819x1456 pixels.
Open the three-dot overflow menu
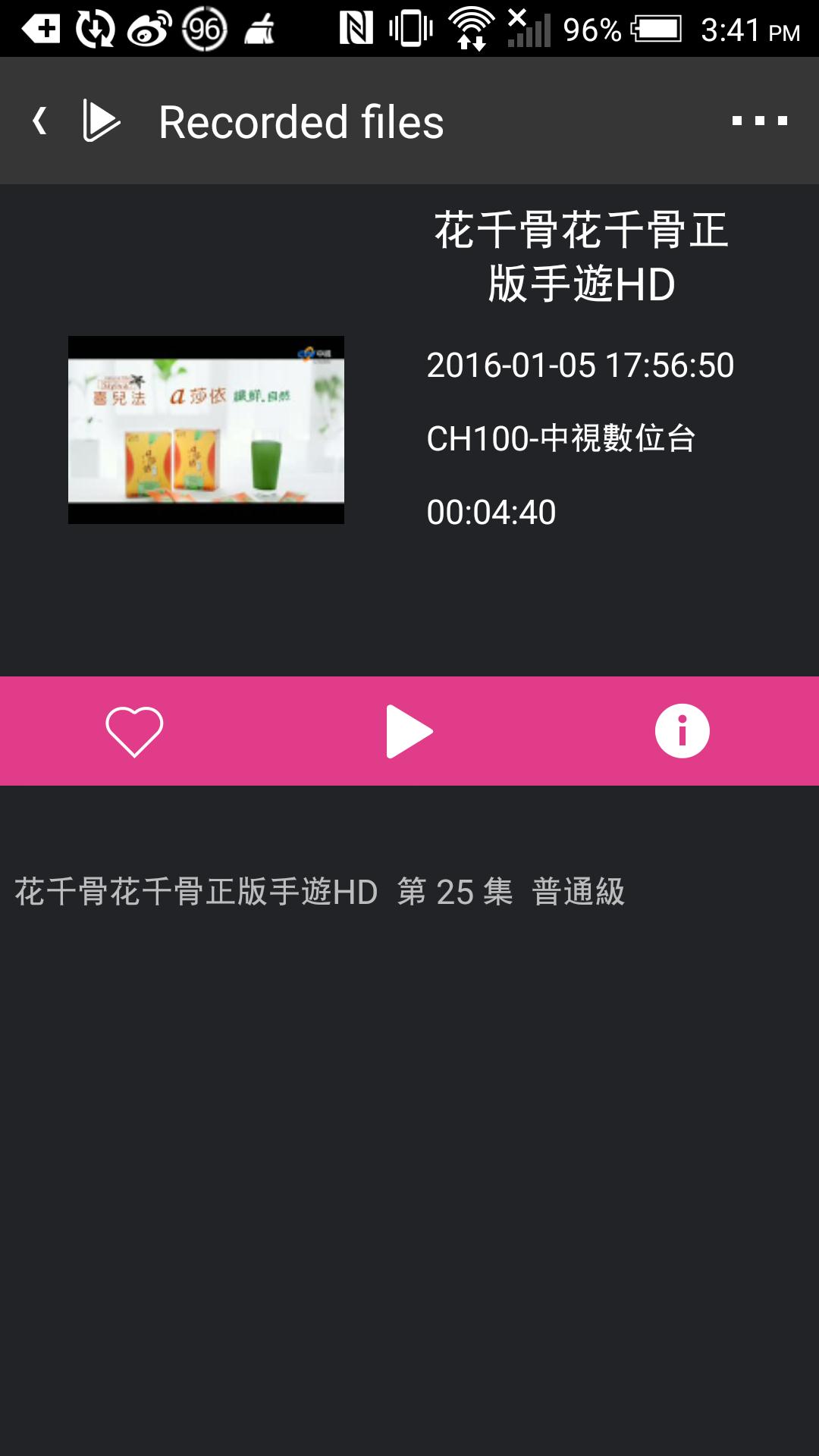pos(759,121)
